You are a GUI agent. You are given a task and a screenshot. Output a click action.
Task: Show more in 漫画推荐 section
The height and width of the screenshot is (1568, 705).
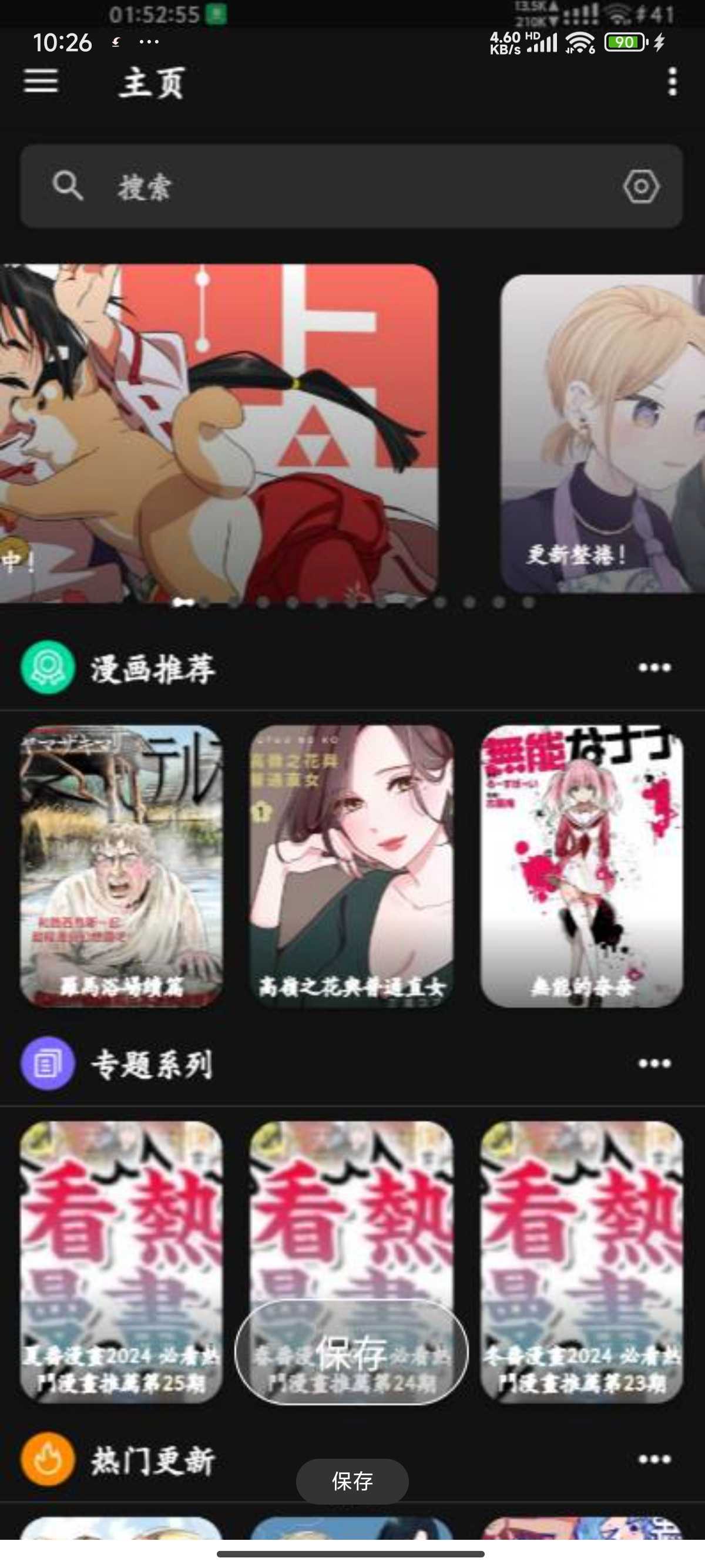(x=654, y=668)
